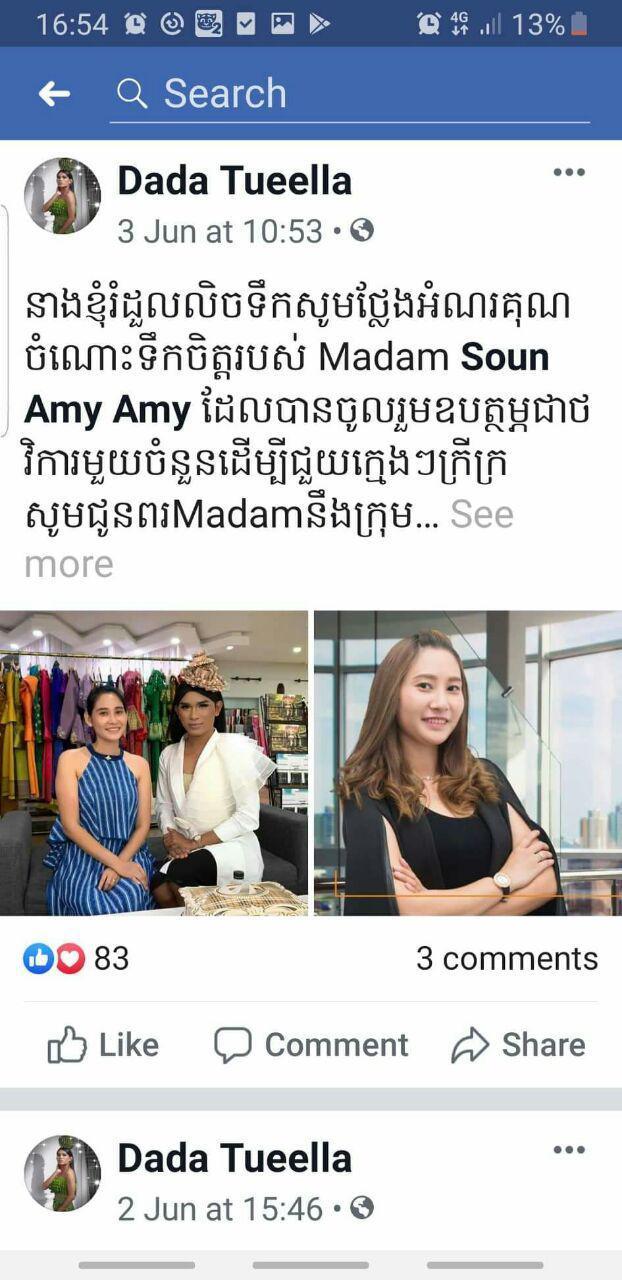Screen dimensions: 622x1280
Task: Expand the post text with See more
Action: (x=481, y=514)
